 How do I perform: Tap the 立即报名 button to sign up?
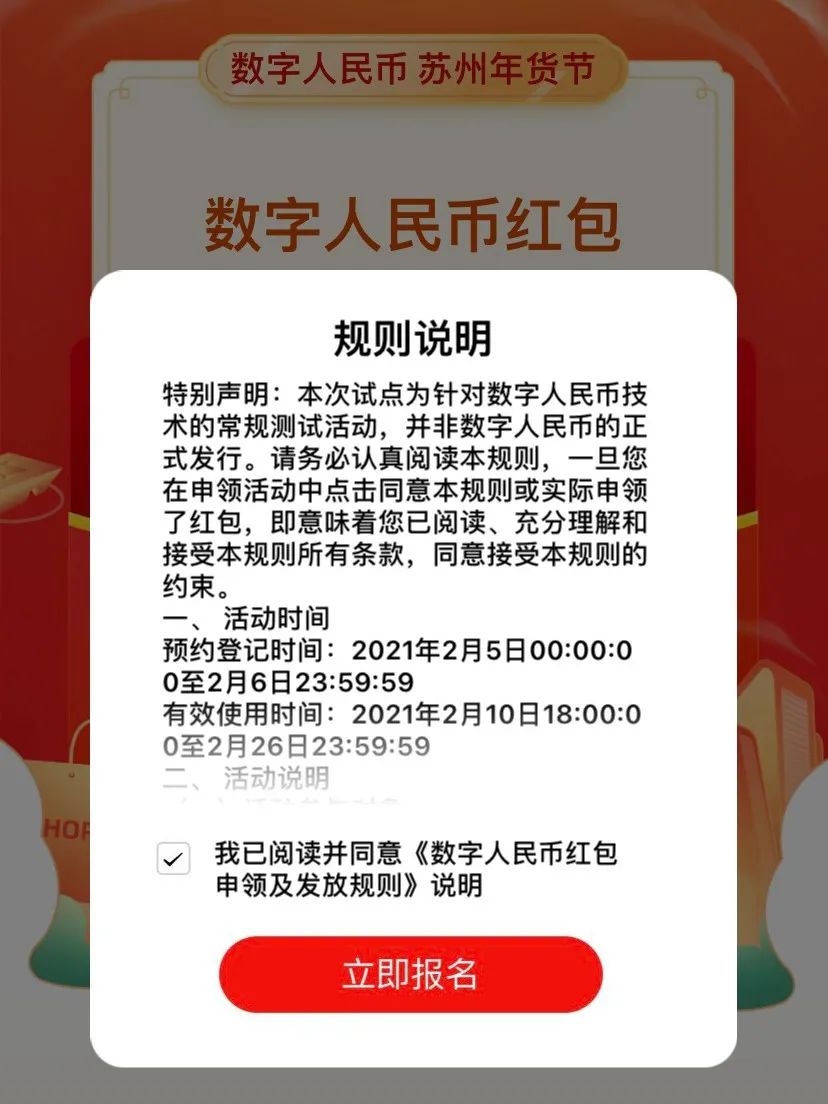click(x=411, y=974)
